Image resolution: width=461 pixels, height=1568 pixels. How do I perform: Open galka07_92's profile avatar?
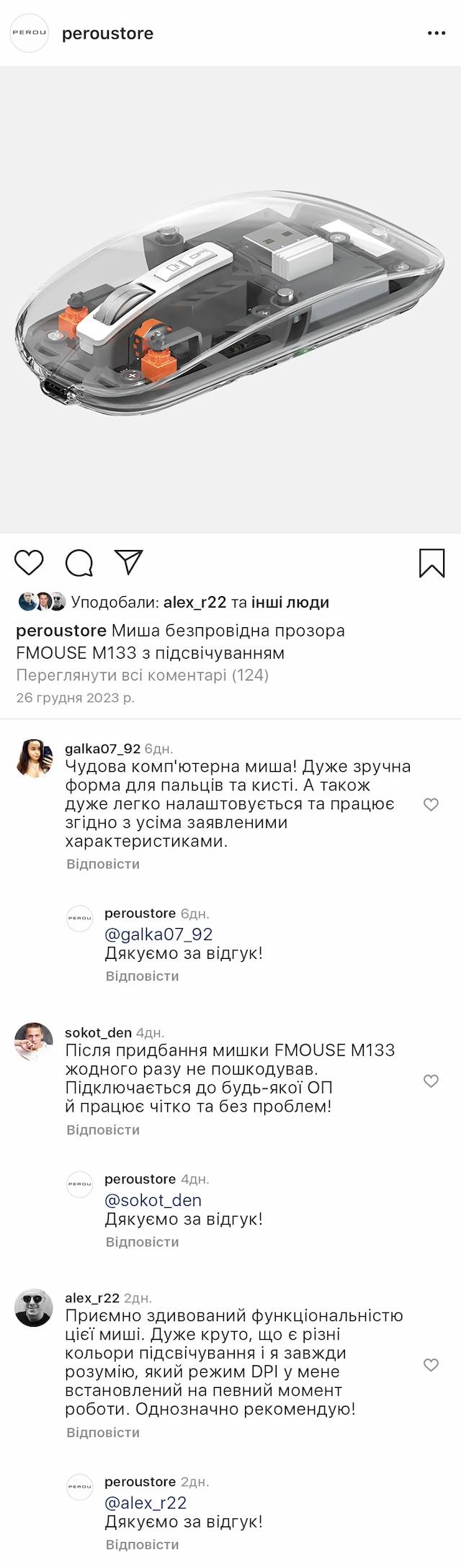[34, 757]
